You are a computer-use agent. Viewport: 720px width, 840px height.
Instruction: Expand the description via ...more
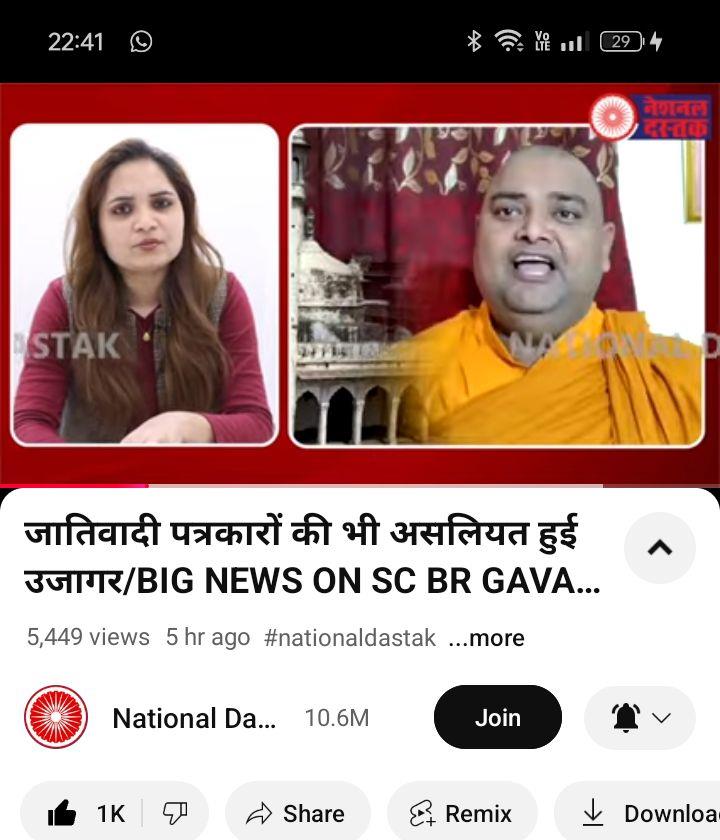(487, 638)
